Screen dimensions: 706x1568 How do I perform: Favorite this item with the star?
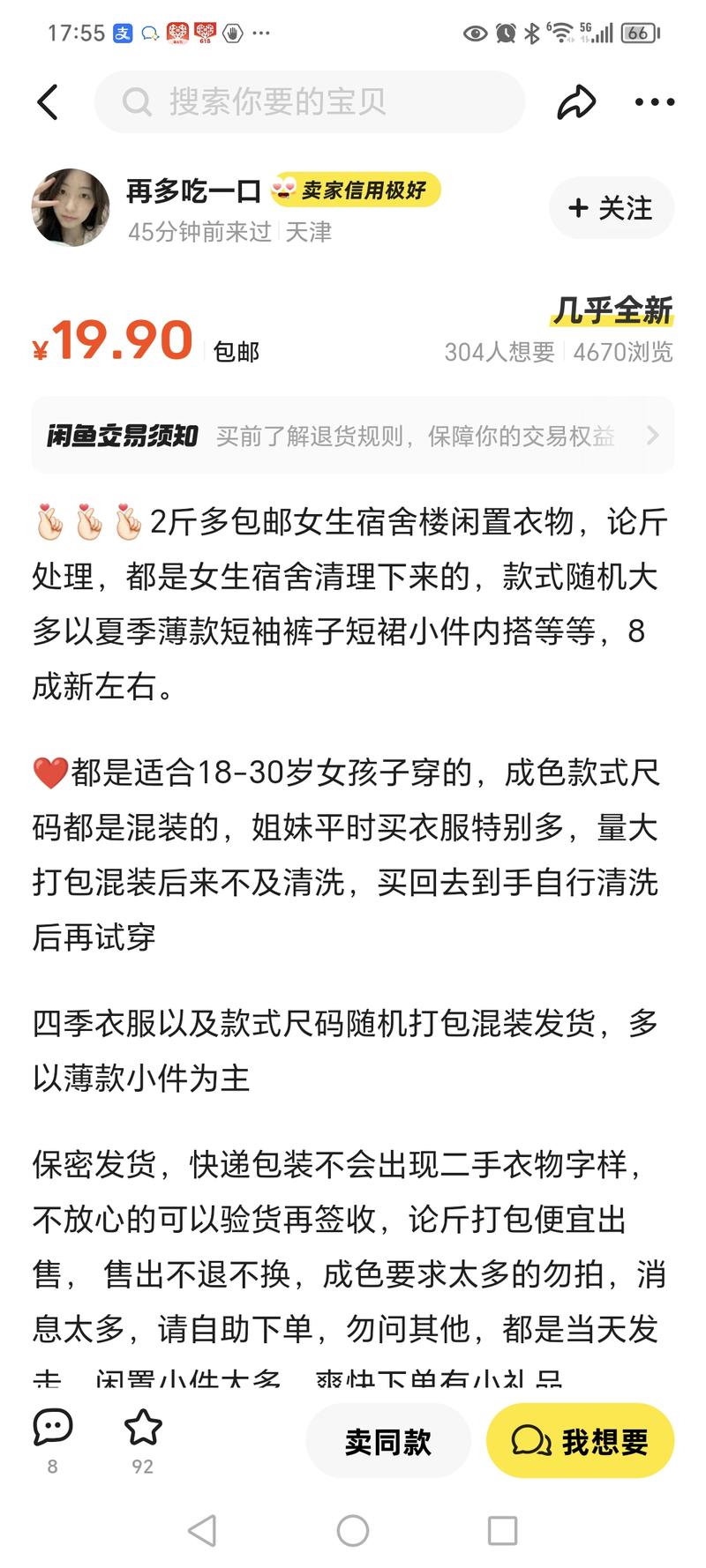[x=143, y=1441]
